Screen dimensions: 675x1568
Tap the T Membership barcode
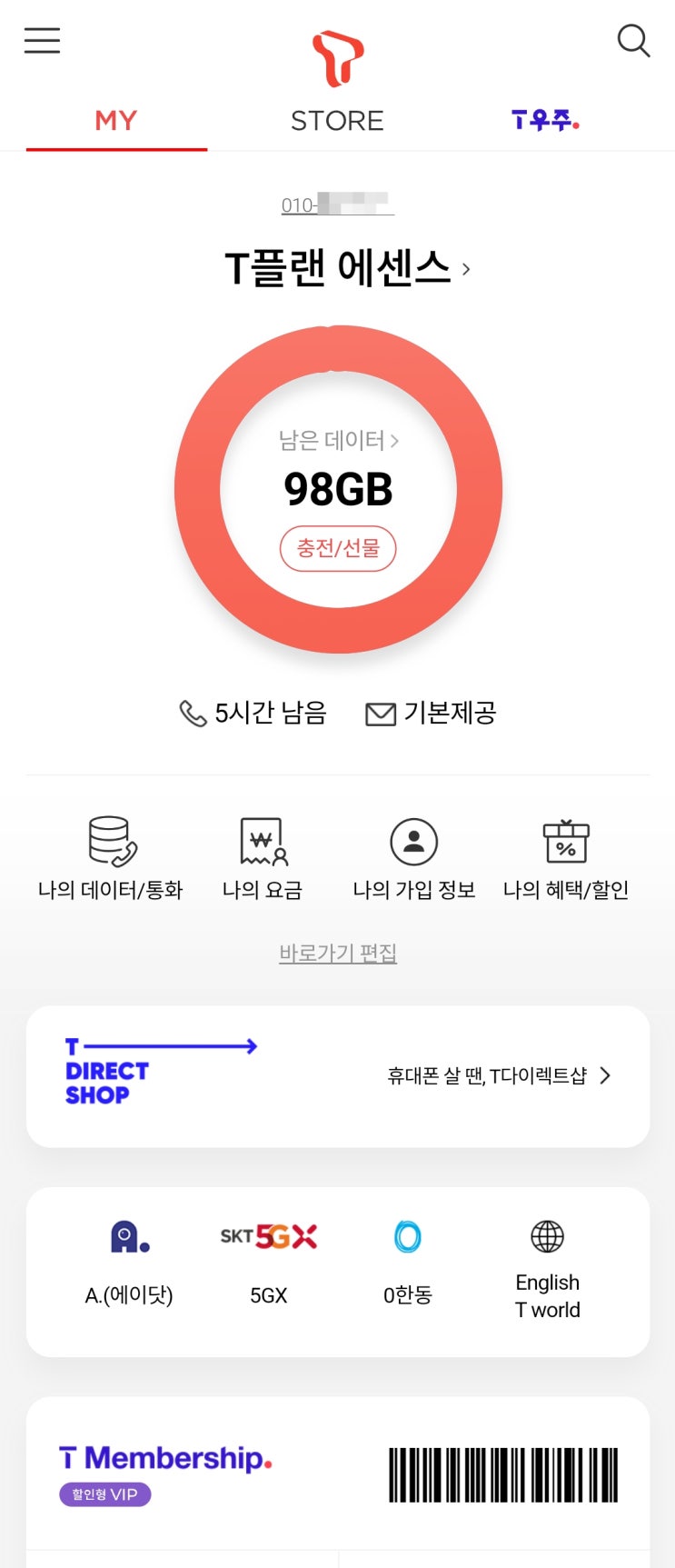(x=502, y=1473)
